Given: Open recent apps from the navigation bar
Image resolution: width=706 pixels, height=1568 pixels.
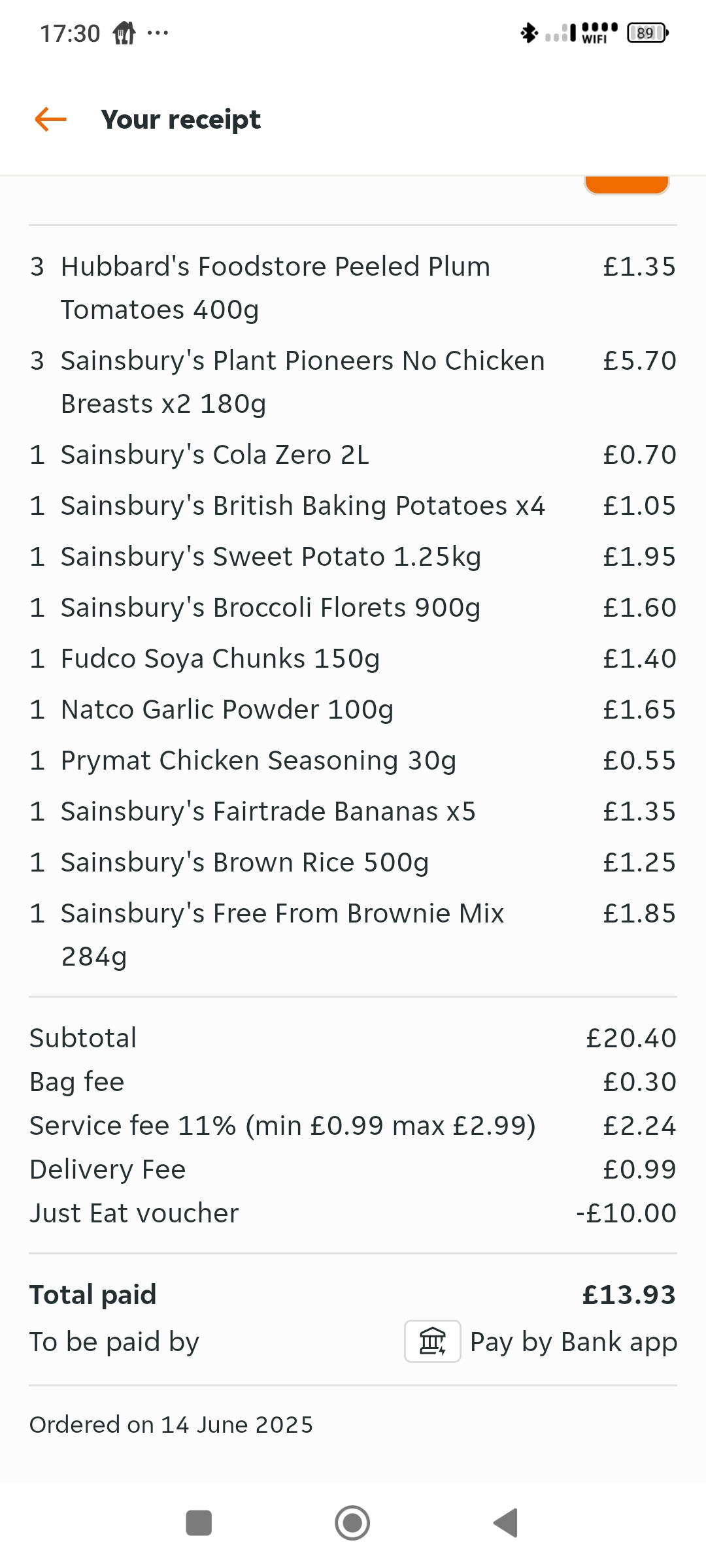Looking at the screenshot, I should [x=199, y=1523].
